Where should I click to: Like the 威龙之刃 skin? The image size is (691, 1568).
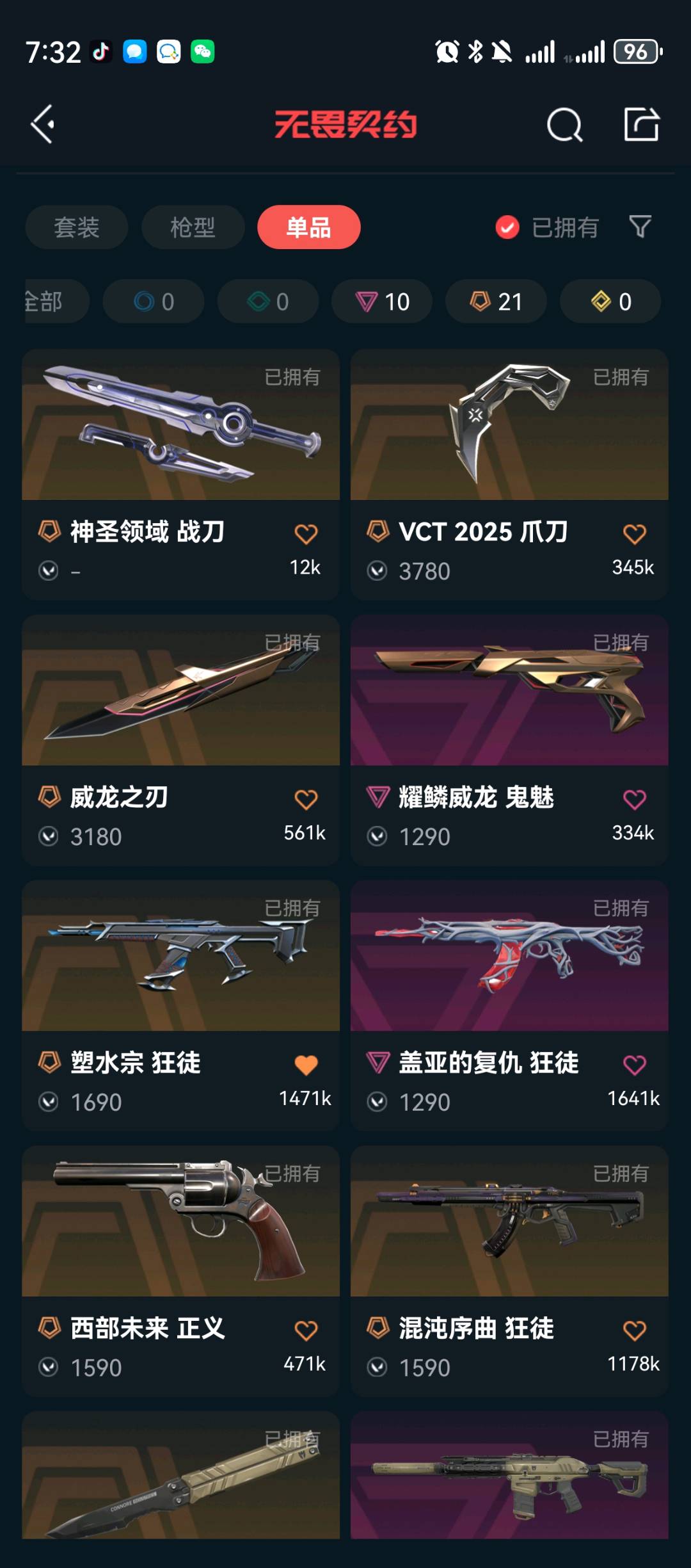click(x=306, y=800)
